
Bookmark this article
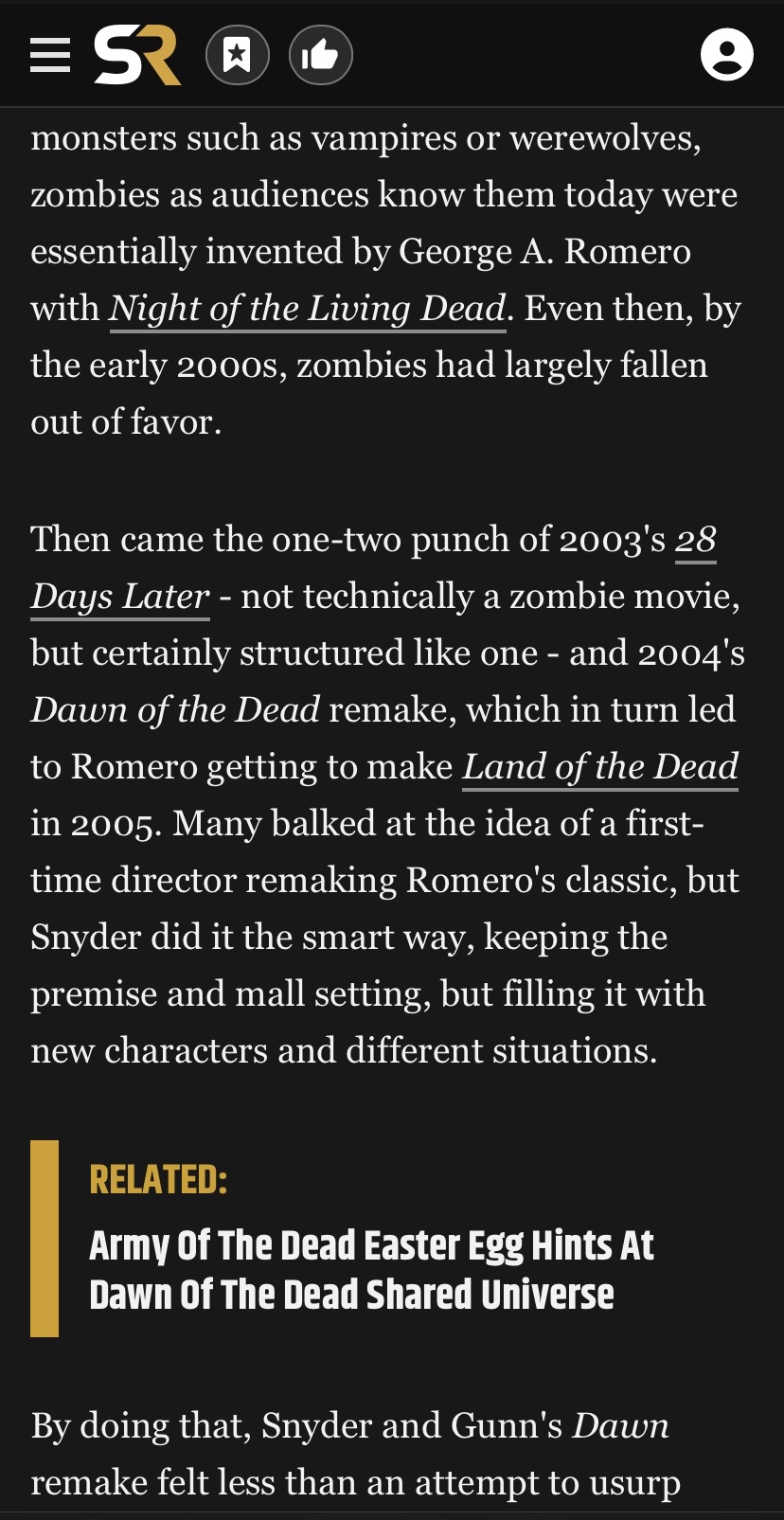238,56
